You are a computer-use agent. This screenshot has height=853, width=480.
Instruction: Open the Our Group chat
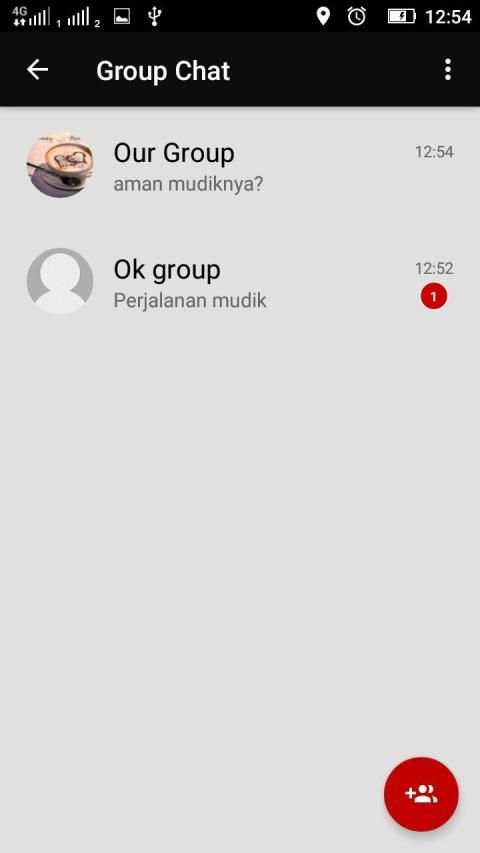click(240, 164)
